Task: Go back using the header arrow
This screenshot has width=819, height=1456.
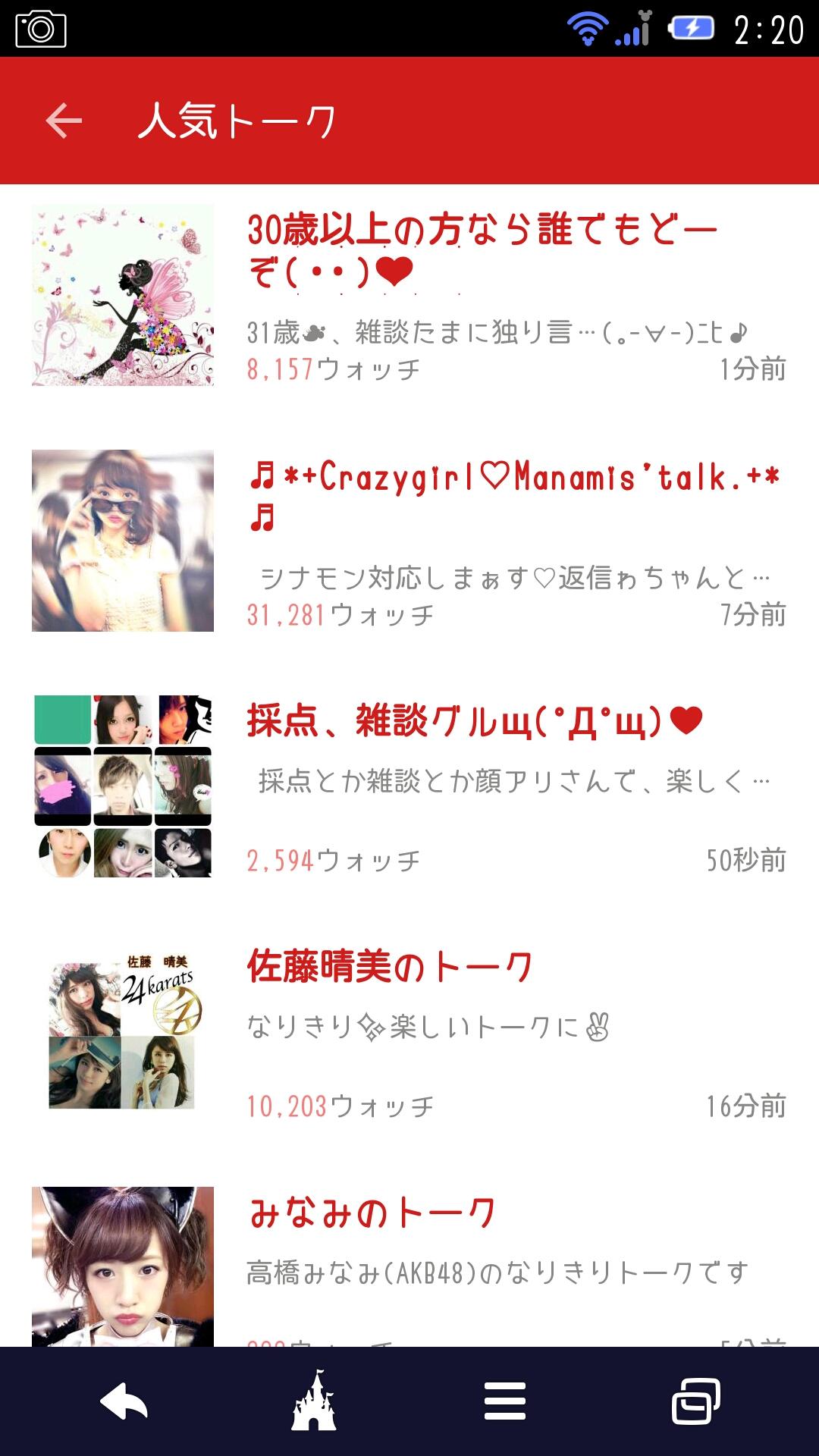Action: click(x=64, y=121)
